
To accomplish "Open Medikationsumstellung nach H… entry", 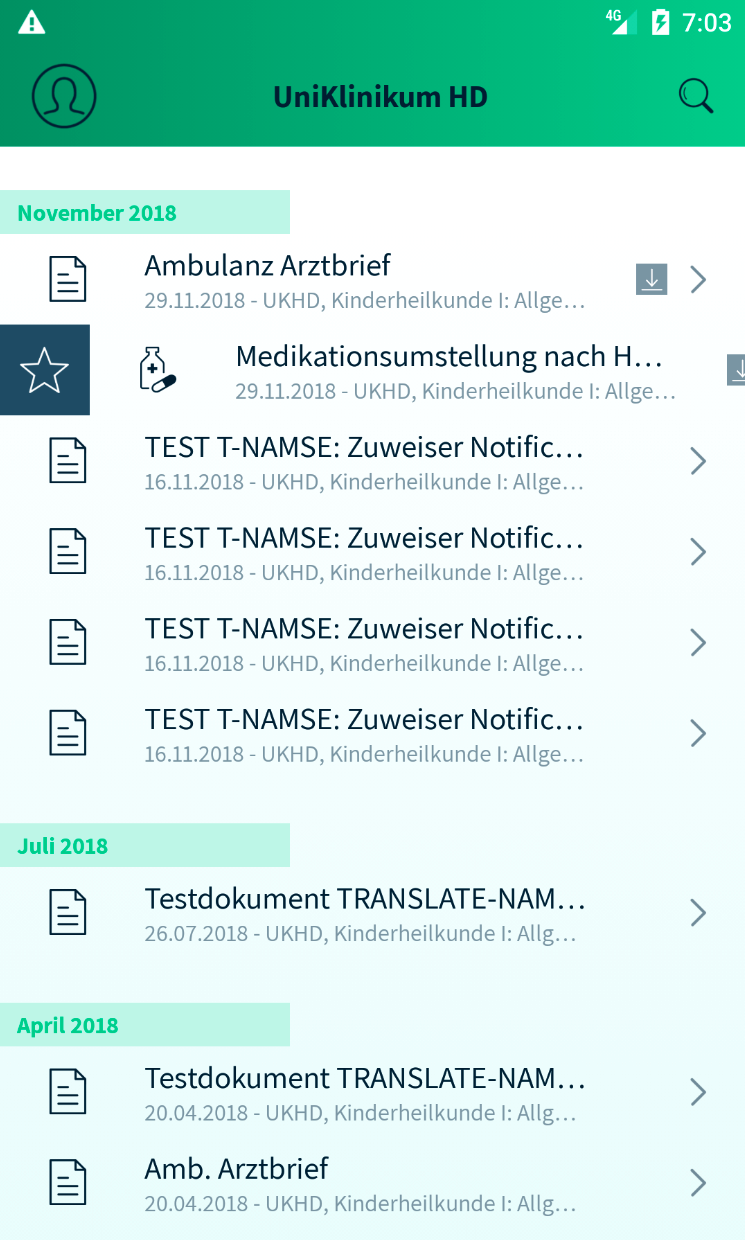I will [x=450, y=370].
